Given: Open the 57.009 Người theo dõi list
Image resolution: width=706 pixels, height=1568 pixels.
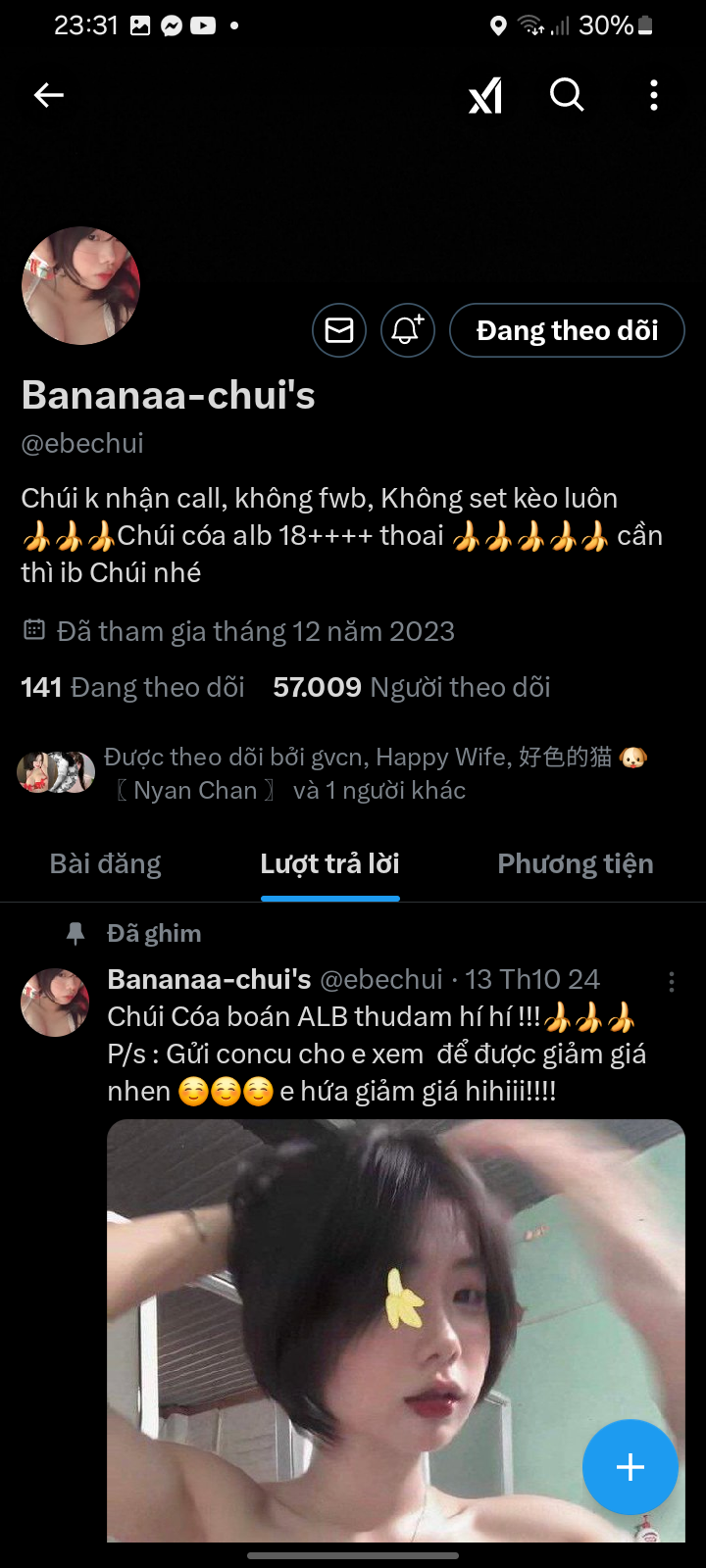Looking at the screenshot, I should (412, 687).
